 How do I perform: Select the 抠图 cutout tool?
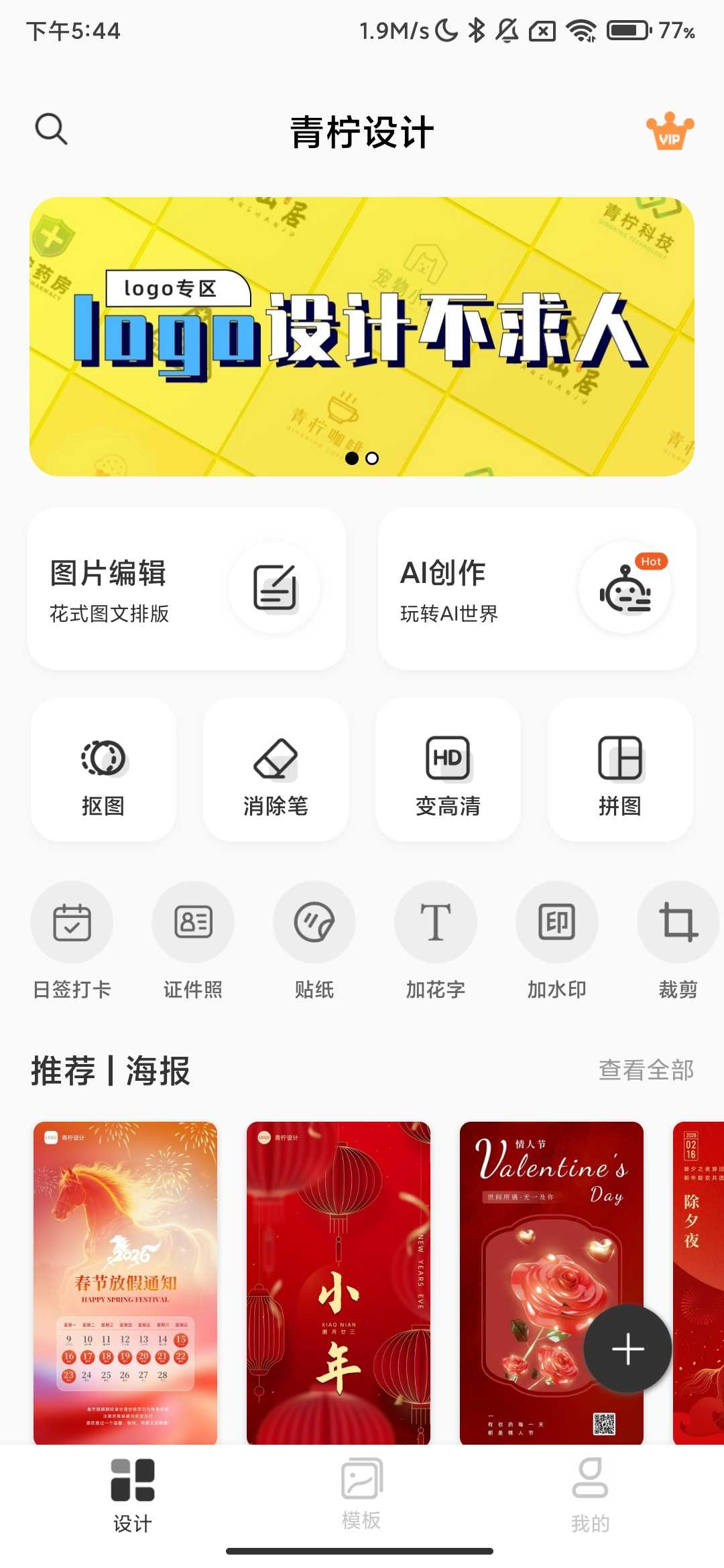click(103, 769)
